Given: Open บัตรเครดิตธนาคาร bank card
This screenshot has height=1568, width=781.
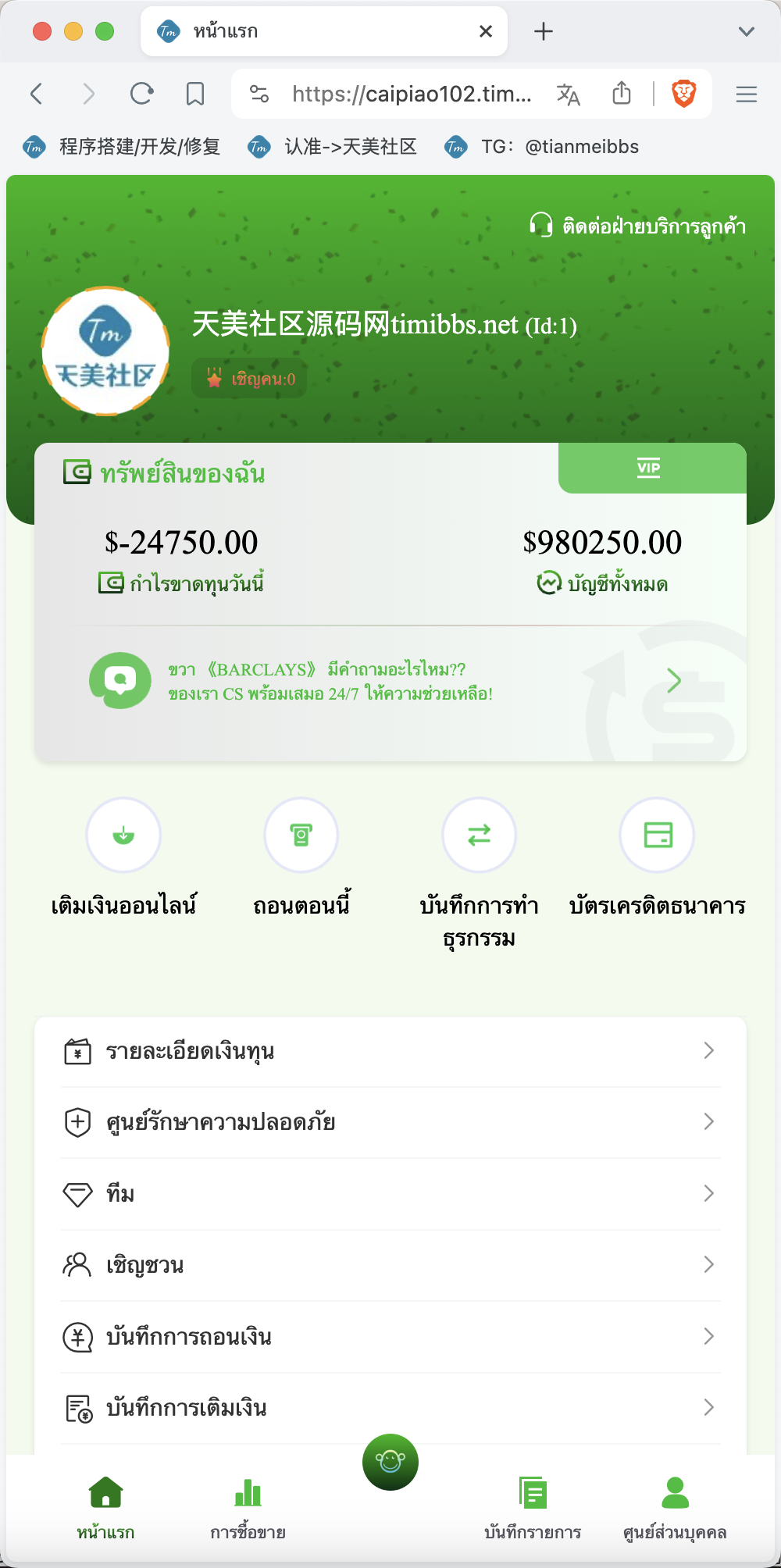Looking at the screenshot, I should [x=658, y=857].
